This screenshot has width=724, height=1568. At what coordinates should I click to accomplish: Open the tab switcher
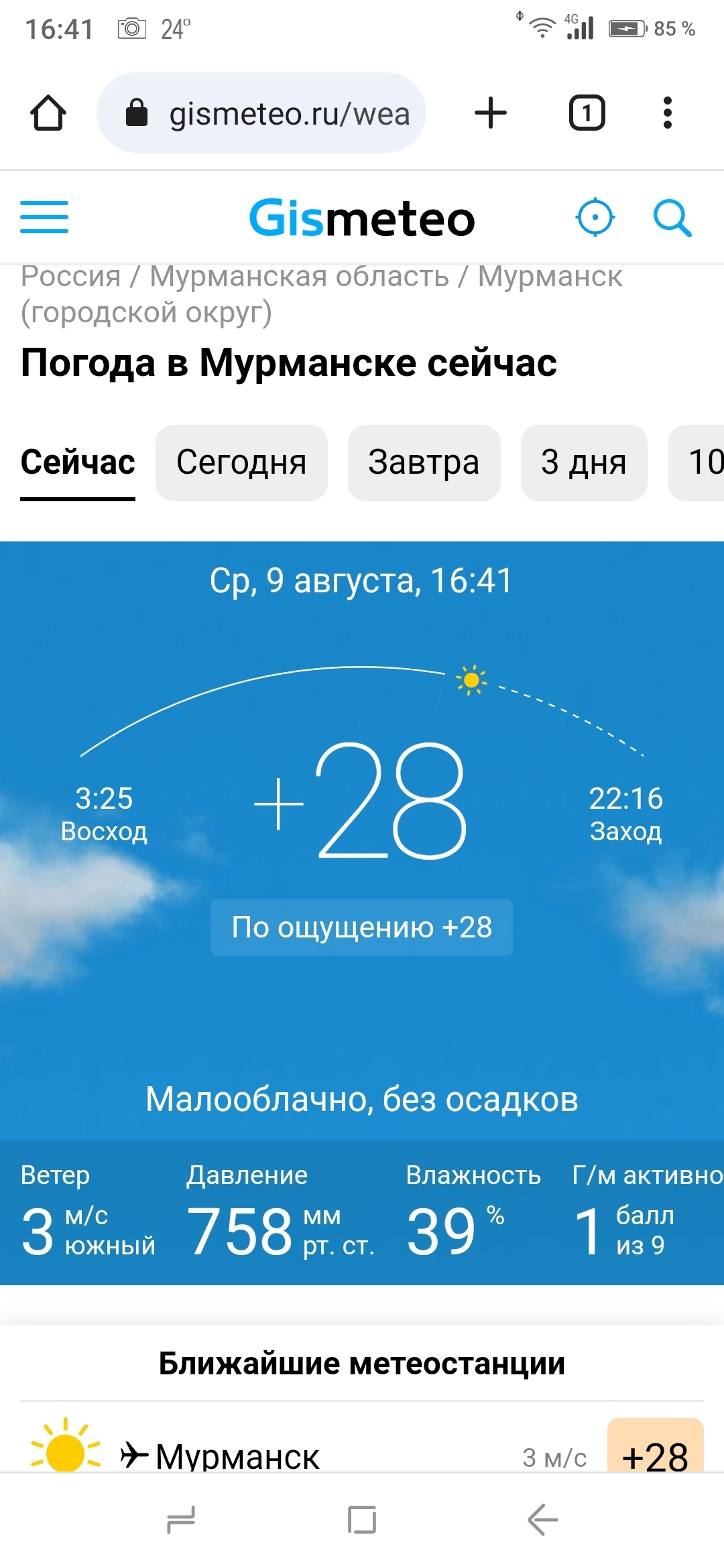[587, 113]
